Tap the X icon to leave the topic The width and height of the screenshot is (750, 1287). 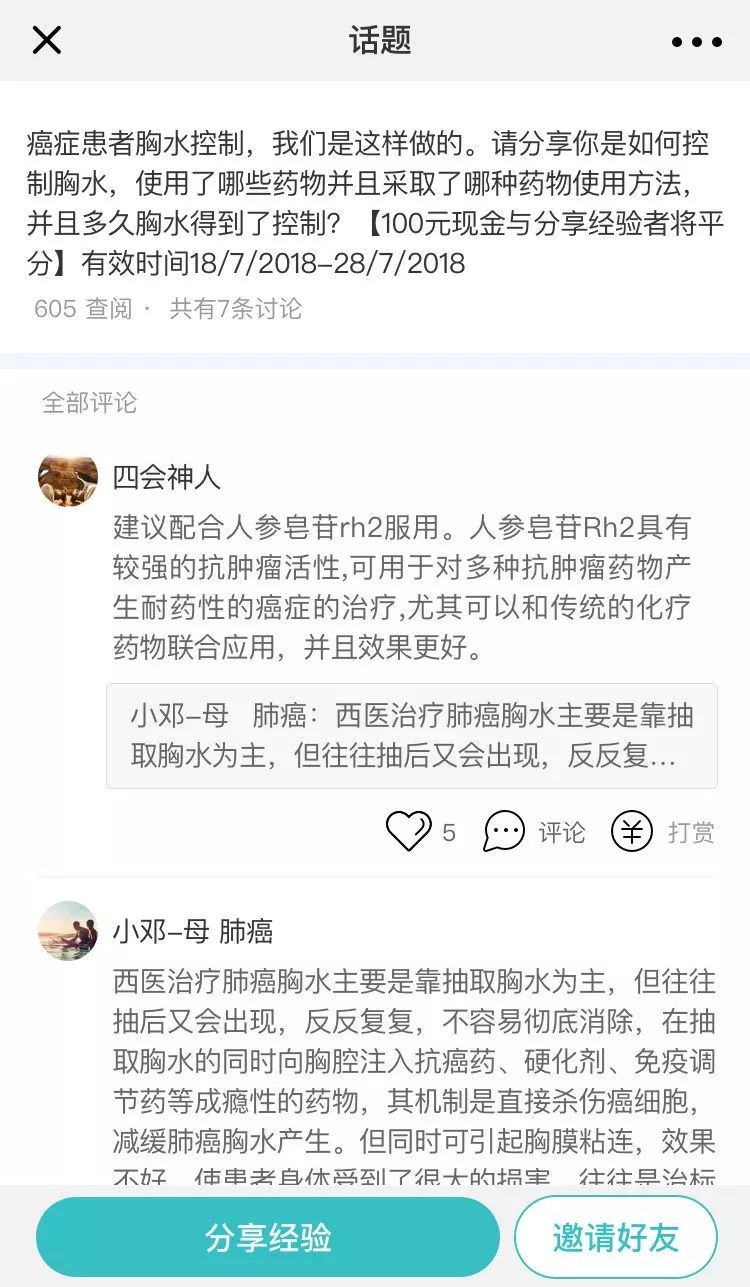[47, 40]
